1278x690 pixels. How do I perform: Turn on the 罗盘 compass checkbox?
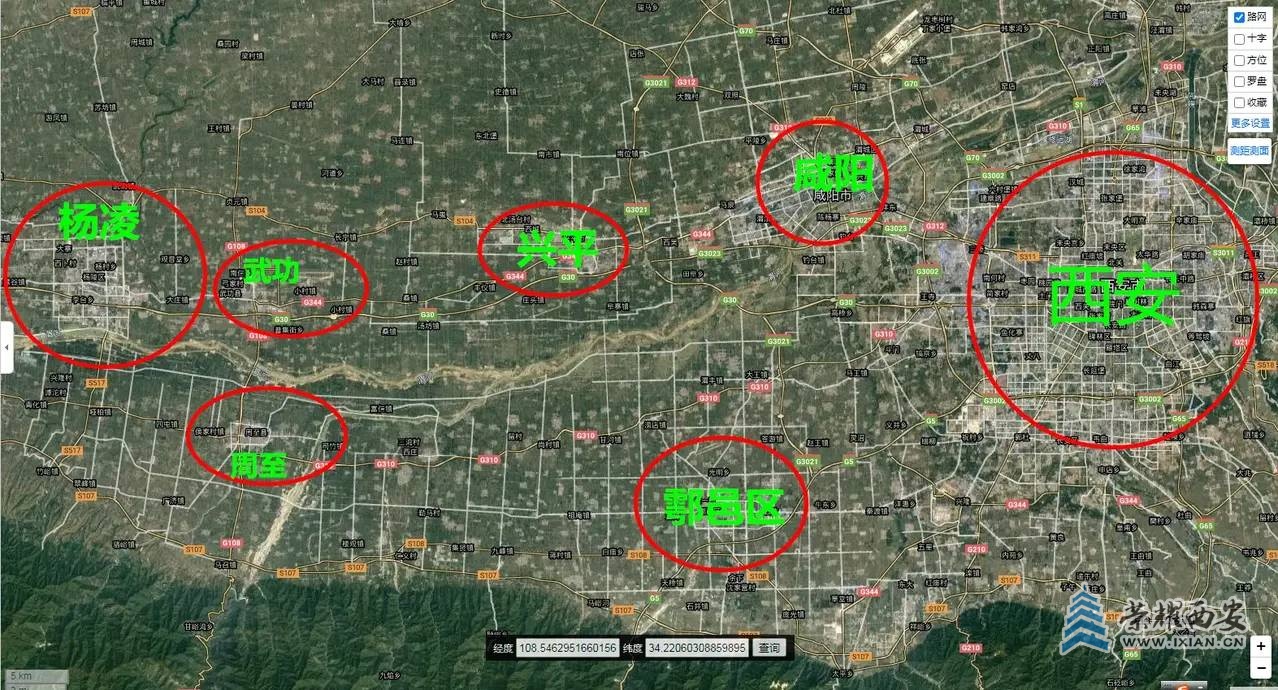coord(1239,81)
